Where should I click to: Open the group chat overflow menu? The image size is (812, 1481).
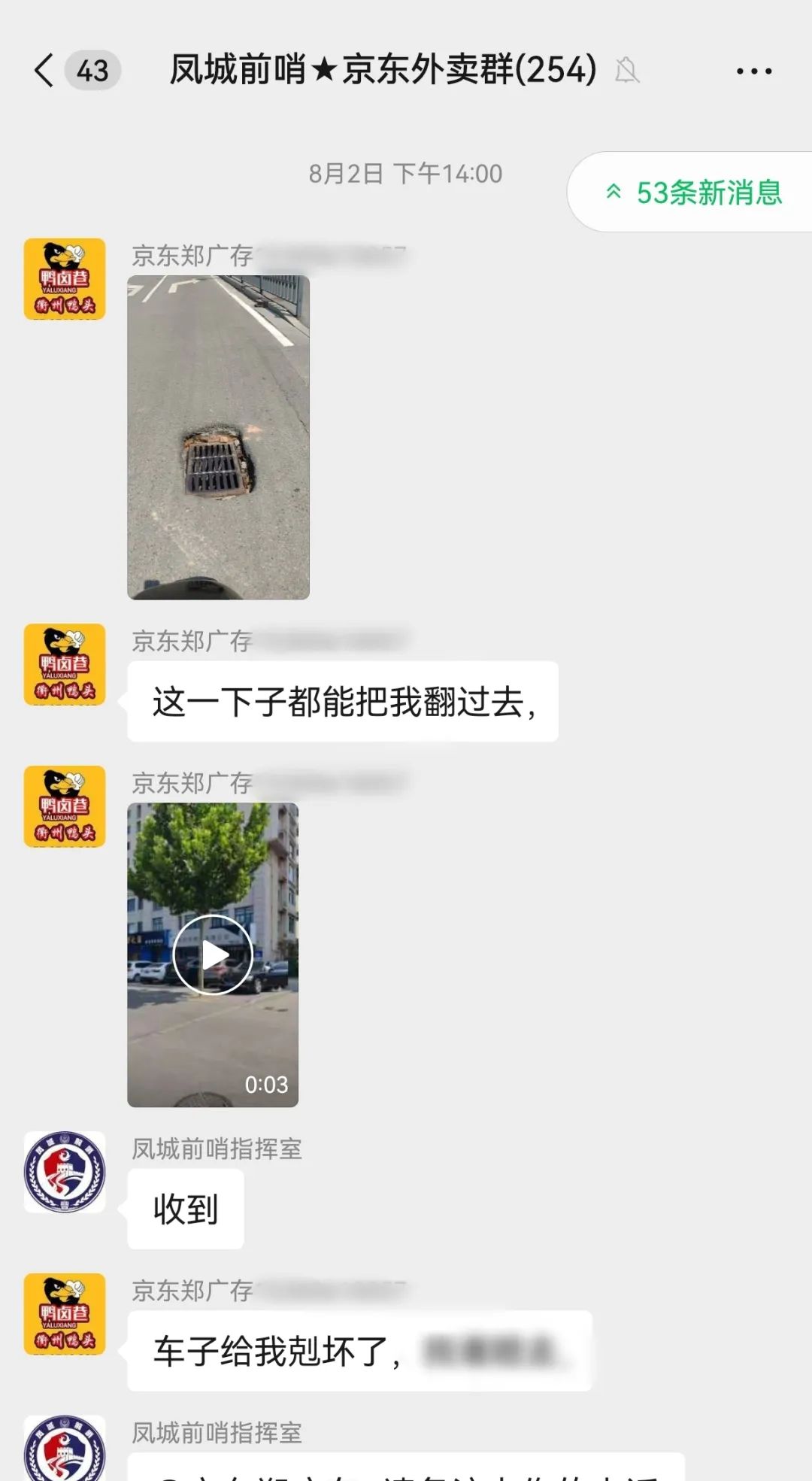753,71
